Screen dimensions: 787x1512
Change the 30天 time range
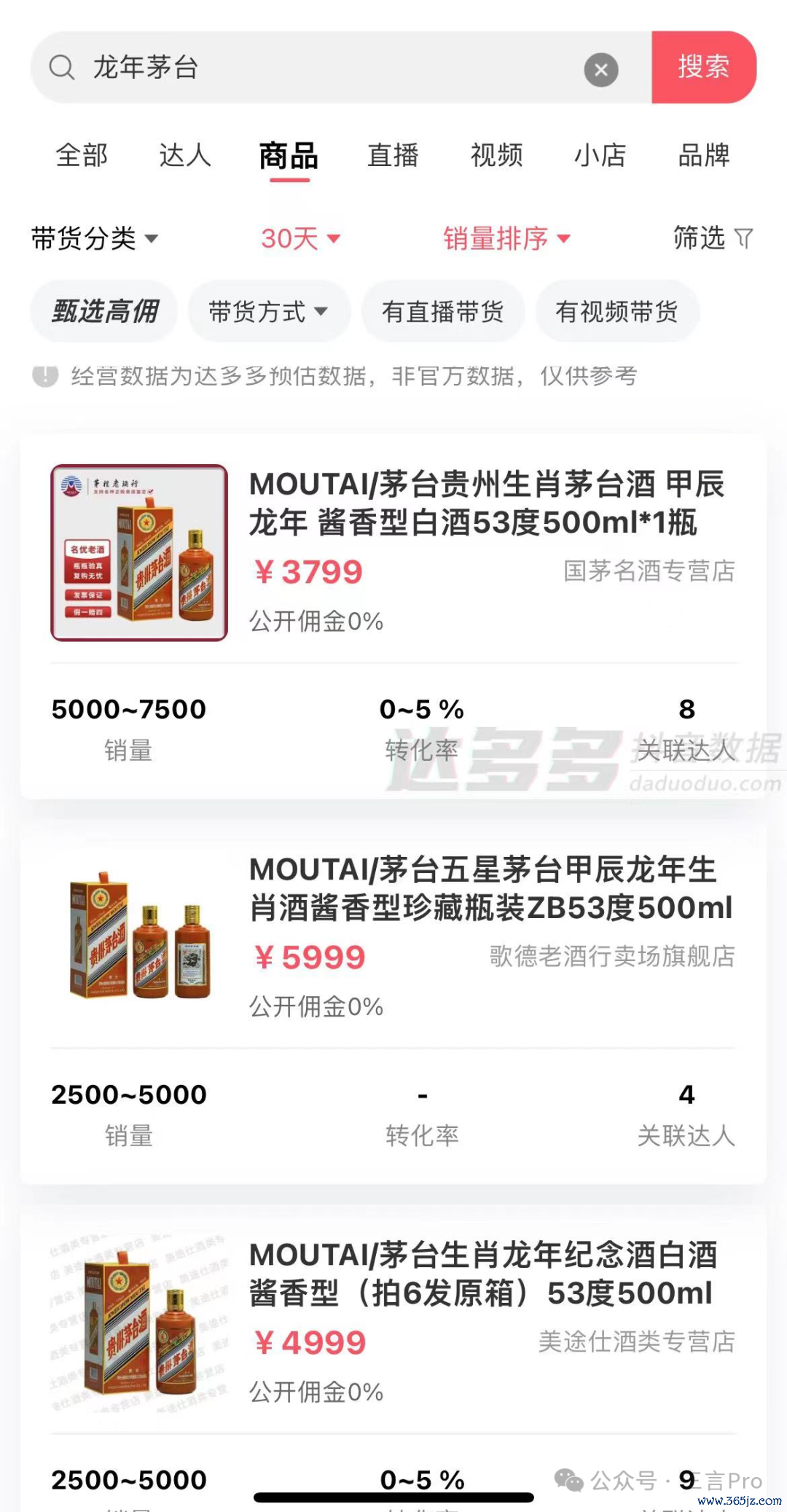coord(300,238)
